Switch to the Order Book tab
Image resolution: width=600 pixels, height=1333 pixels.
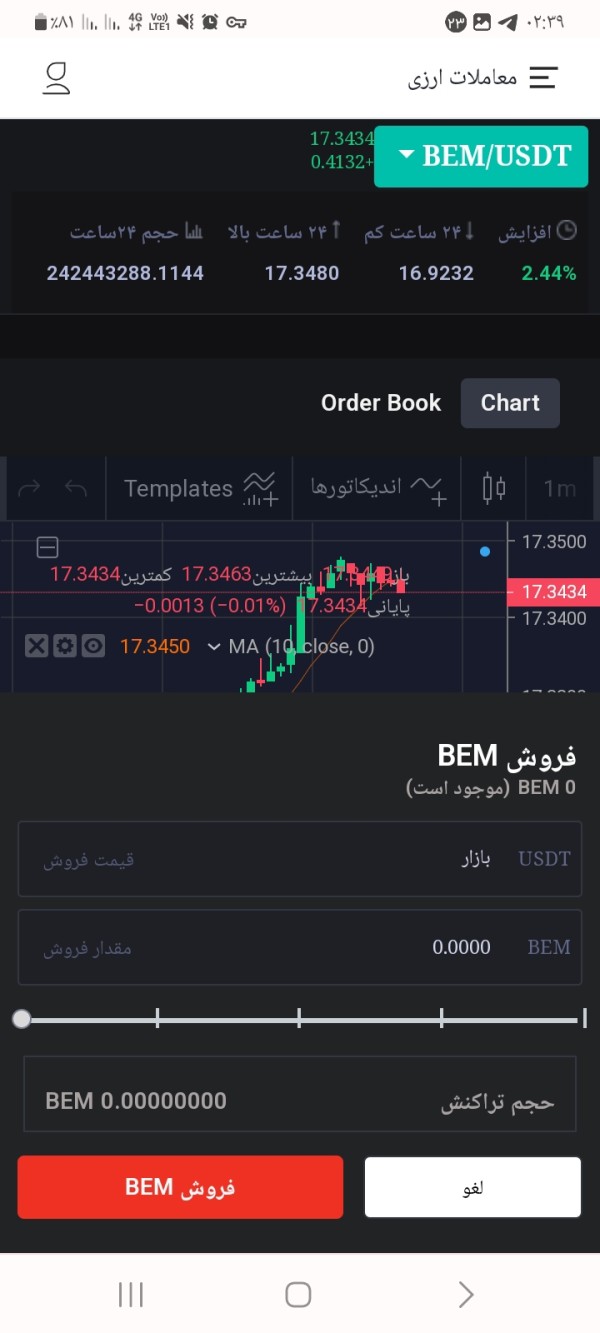[381, 403]
